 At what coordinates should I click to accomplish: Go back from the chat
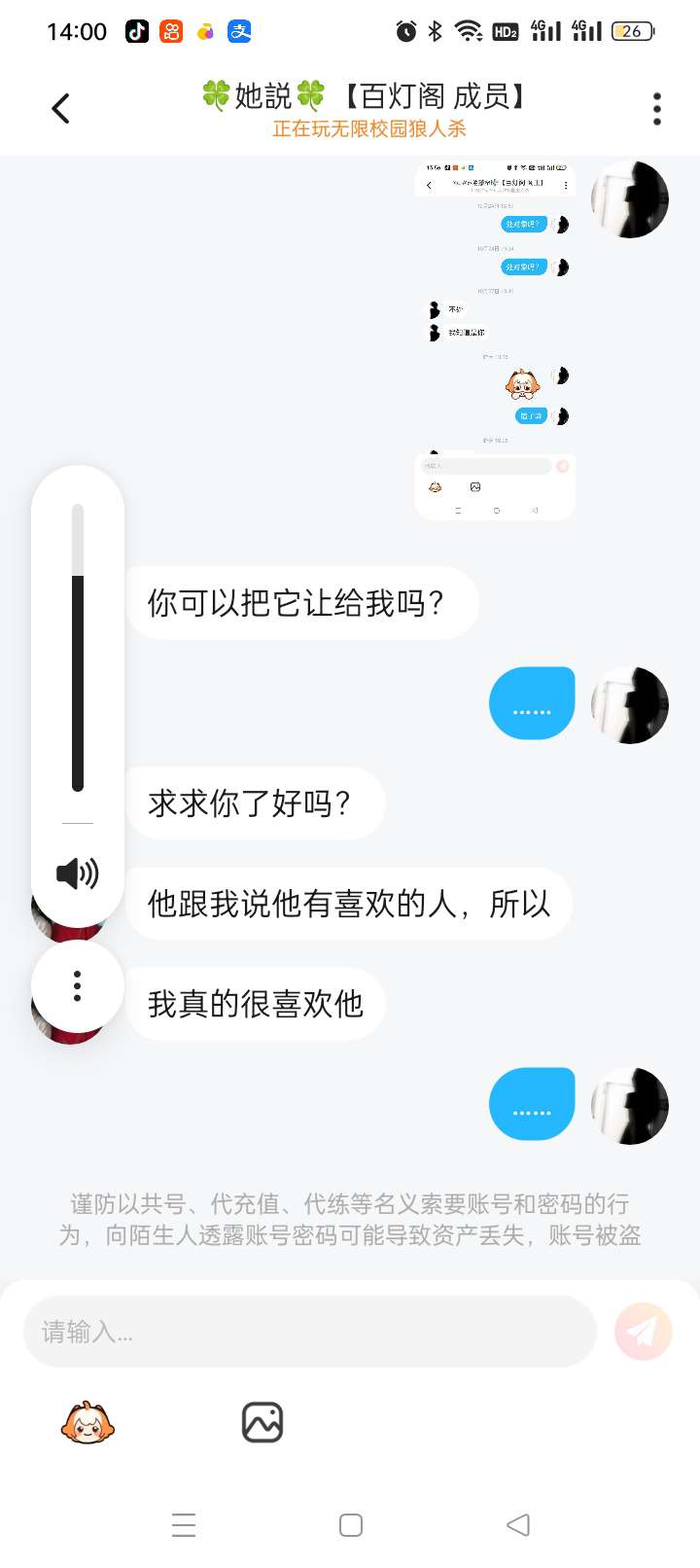(x=60, y=108)
